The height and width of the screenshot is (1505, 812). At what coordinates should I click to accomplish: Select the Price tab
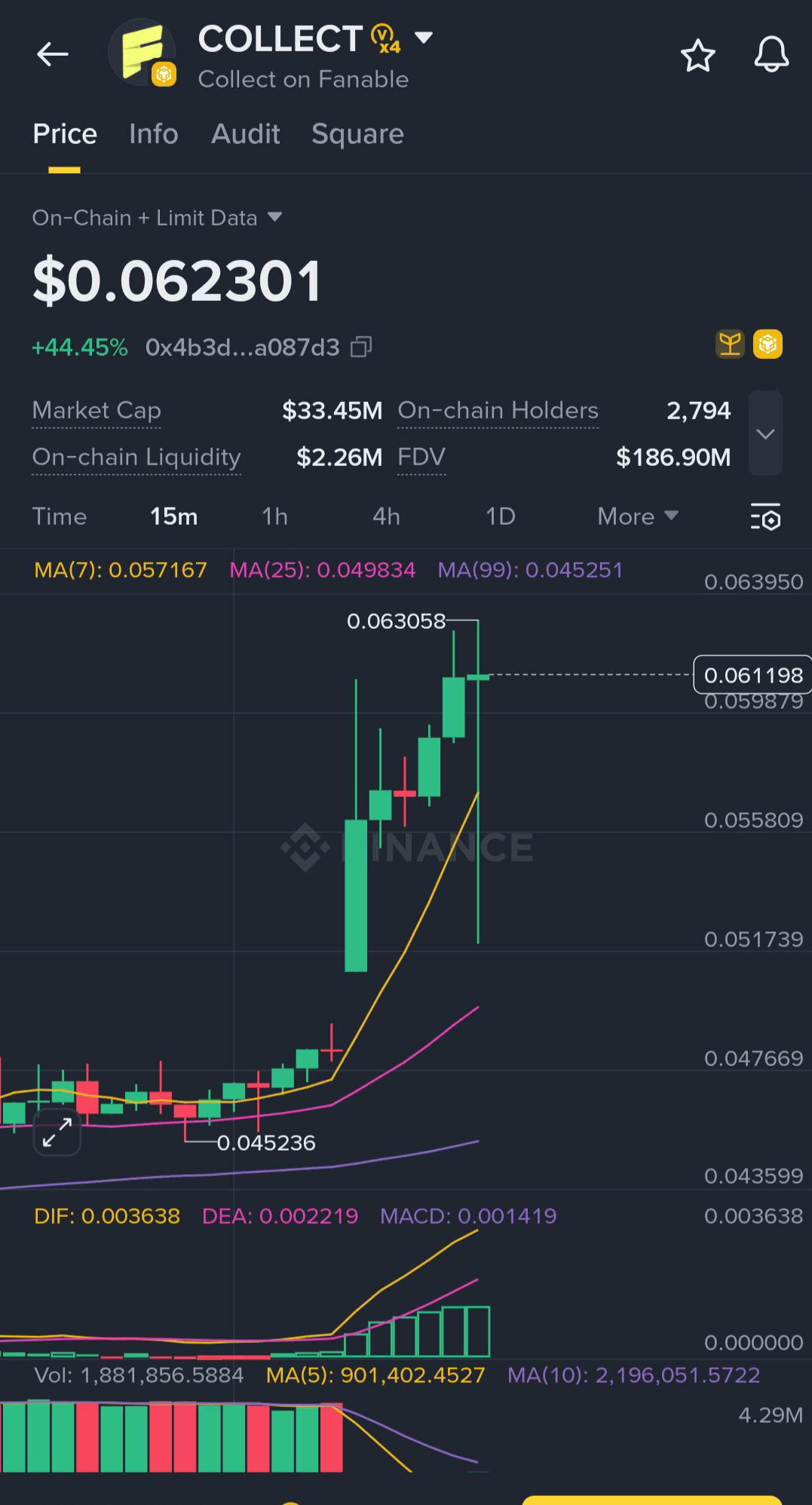[x=65, y=134]
